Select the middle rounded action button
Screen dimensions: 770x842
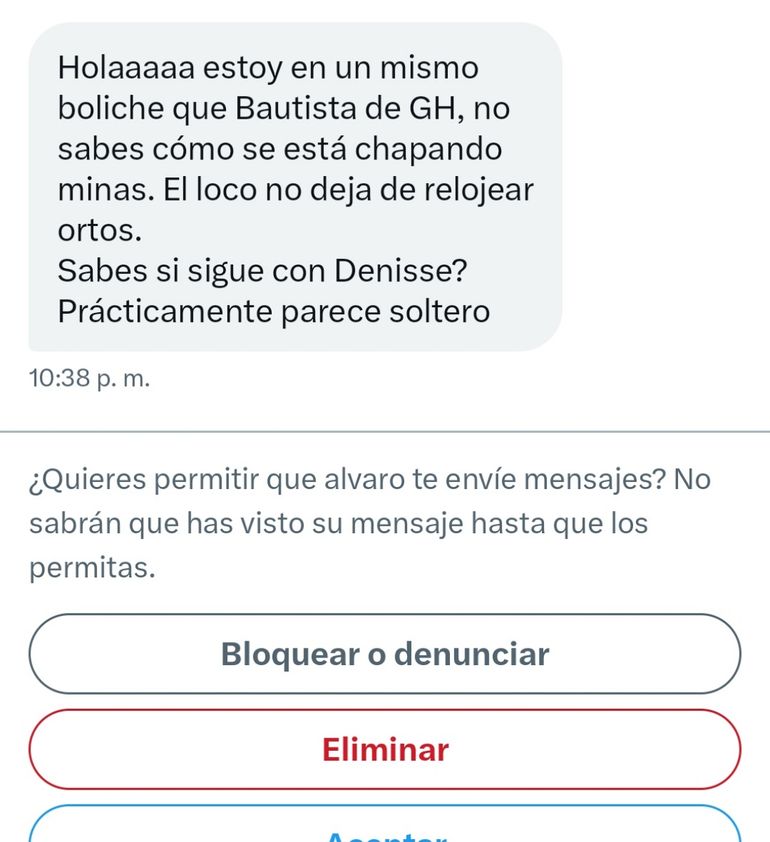(385, 747)
